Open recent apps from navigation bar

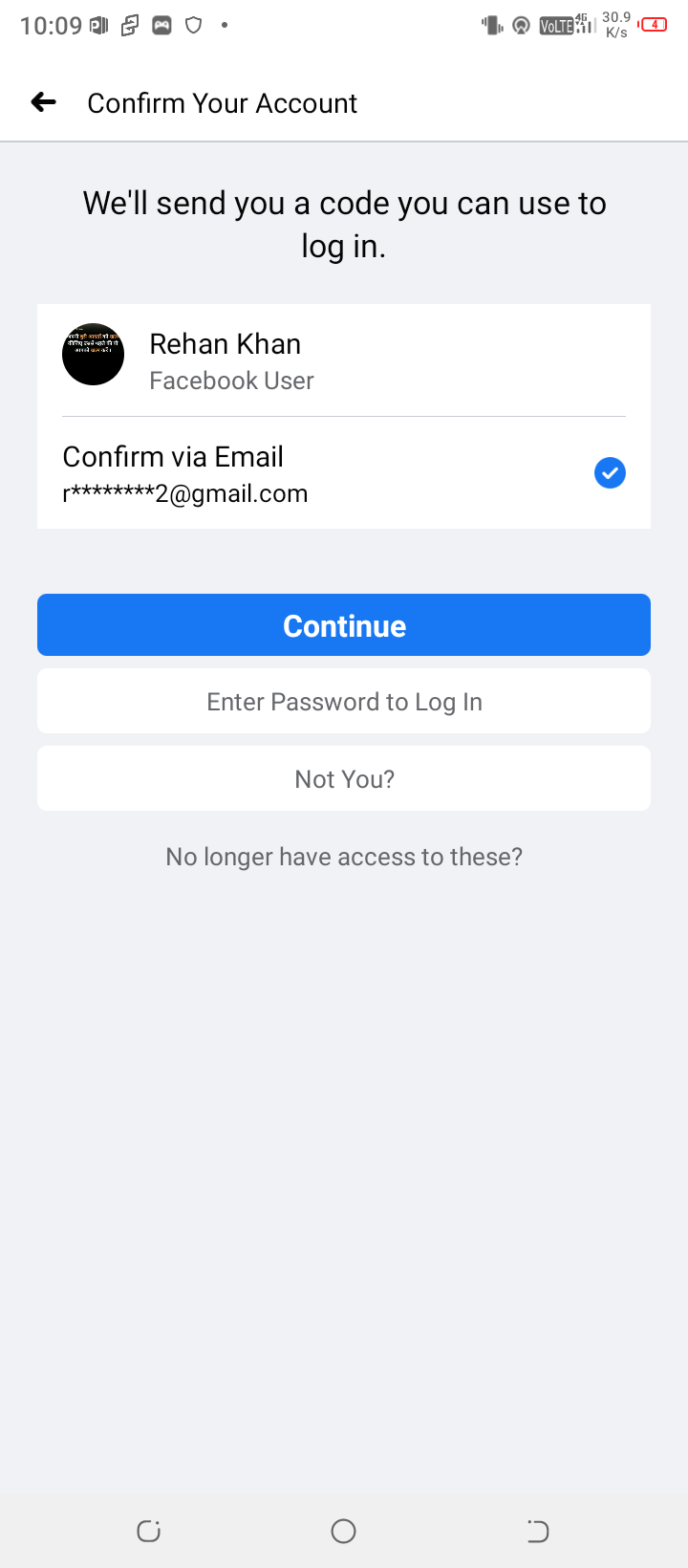[x=148, y=1532]
